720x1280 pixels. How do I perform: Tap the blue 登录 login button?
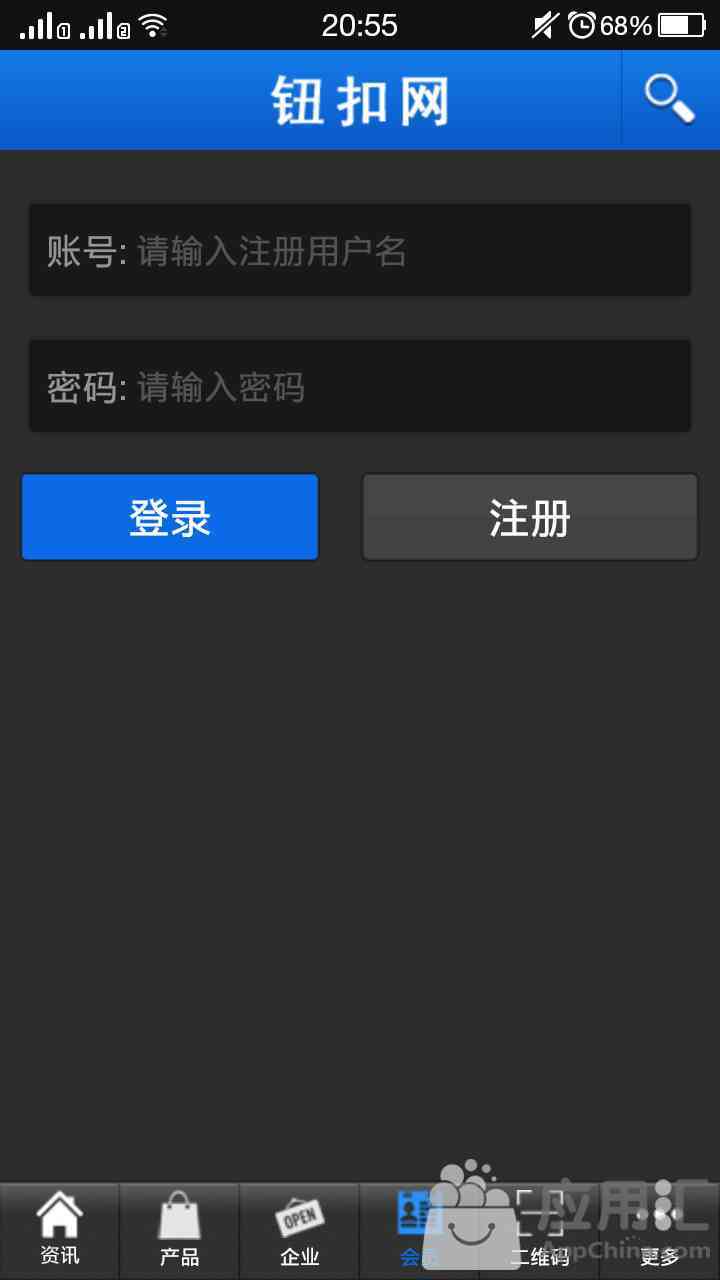(x=170, y=518)
